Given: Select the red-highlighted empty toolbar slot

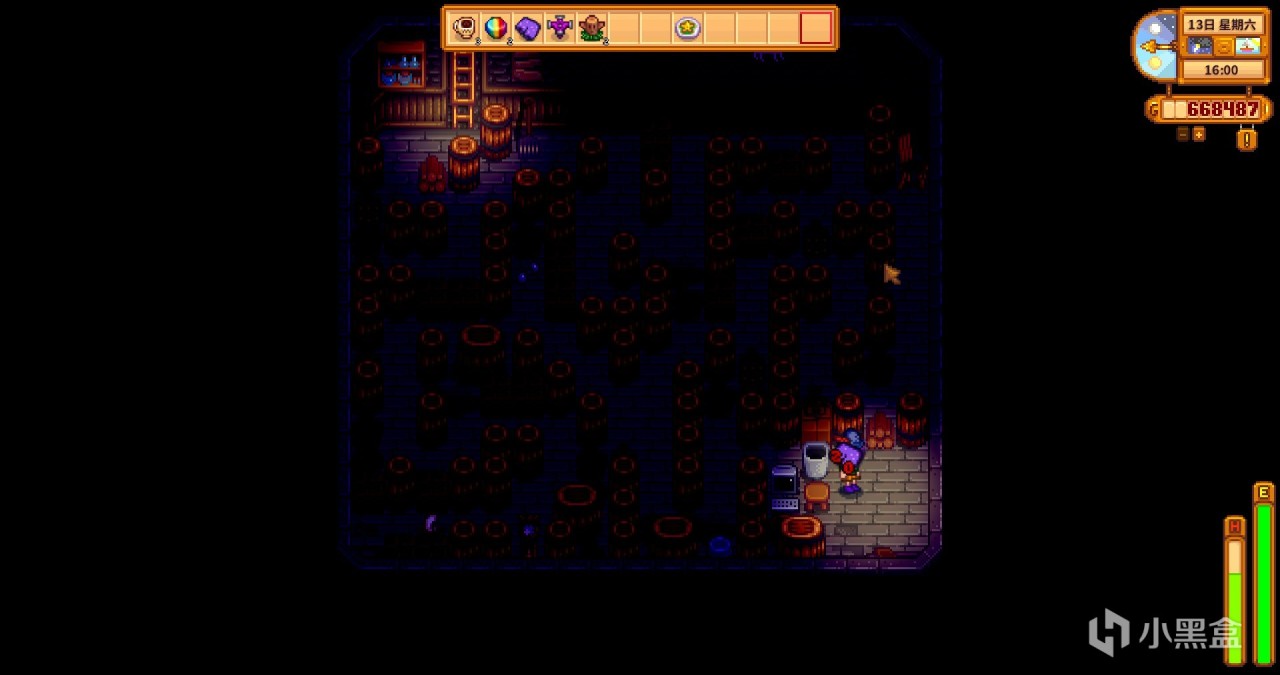Looking at the screenshot, I should (x=816, y=28).
